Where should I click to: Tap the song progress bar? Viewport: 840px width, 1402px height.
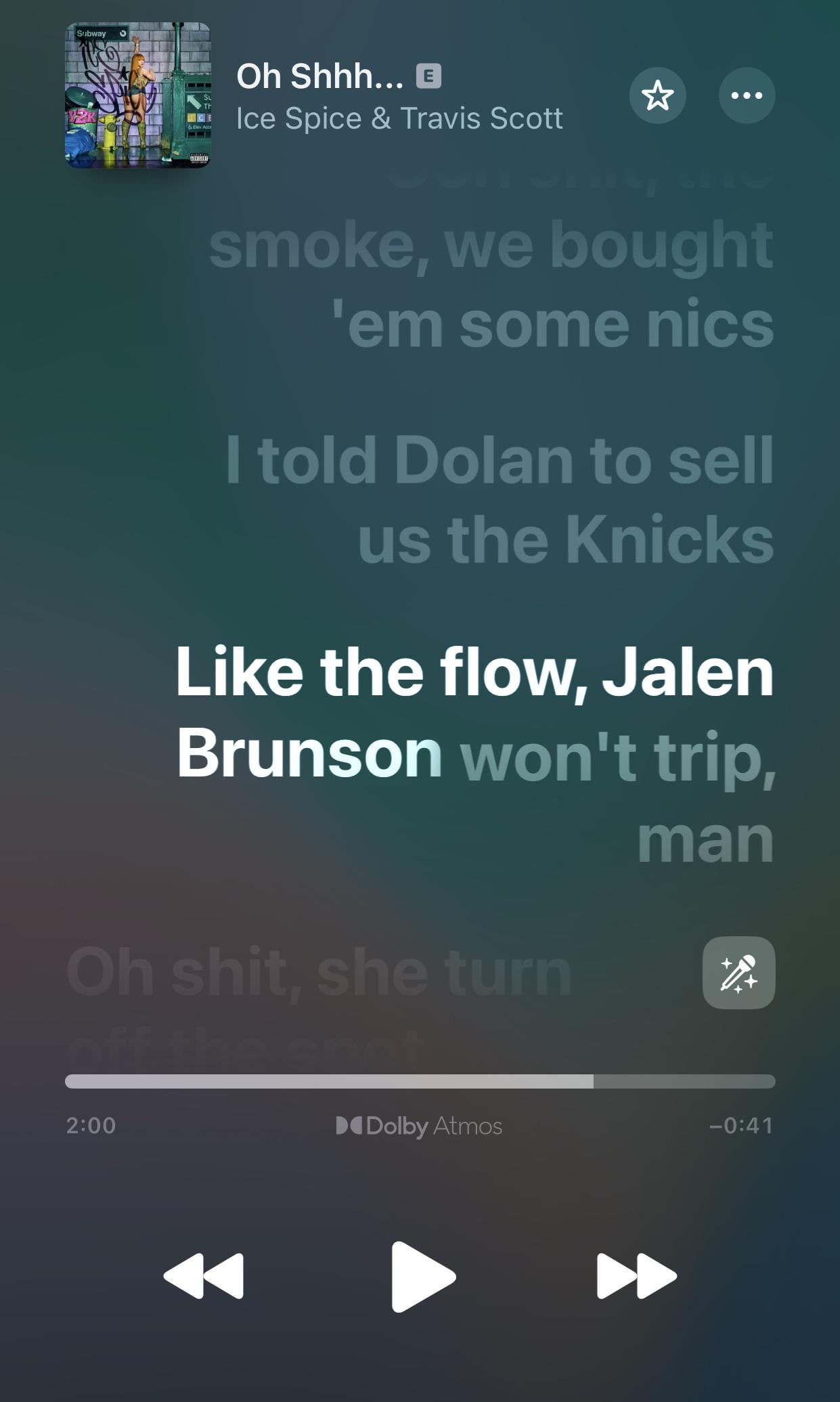(x=420, y=1081)
